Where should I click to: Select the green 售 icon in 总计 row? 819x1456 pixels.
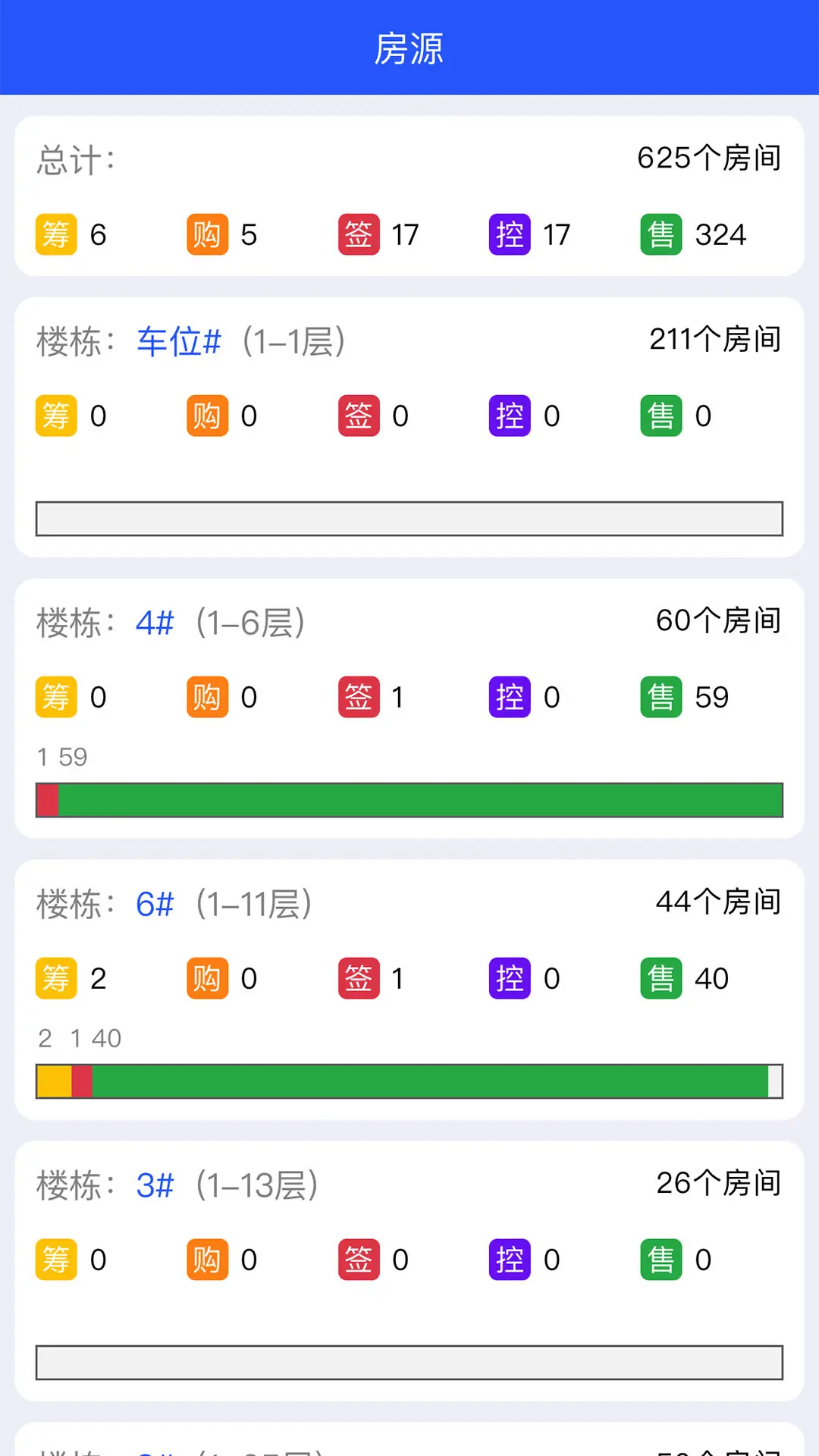[x=660, y=234]
